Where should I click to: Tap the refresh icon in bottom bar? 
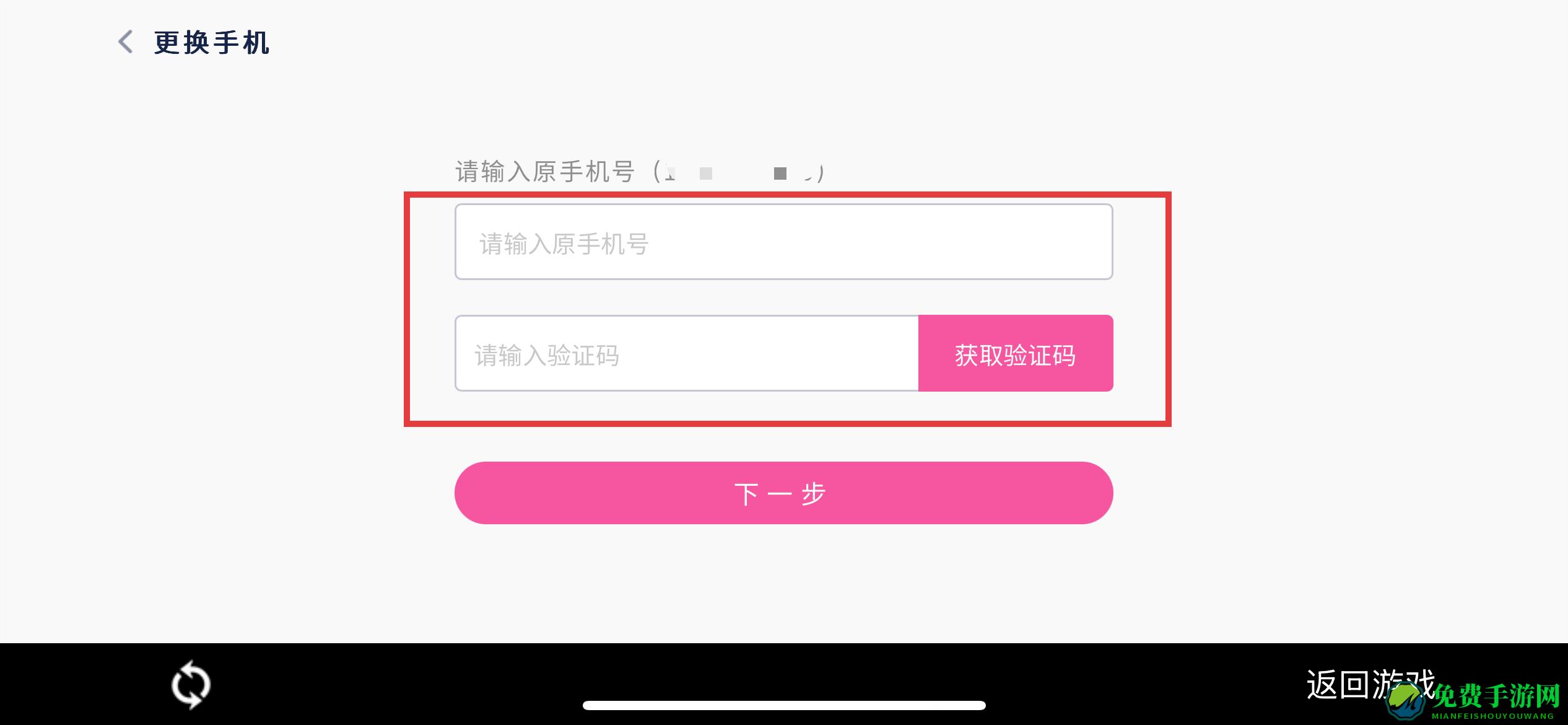[x=191, y=685]
